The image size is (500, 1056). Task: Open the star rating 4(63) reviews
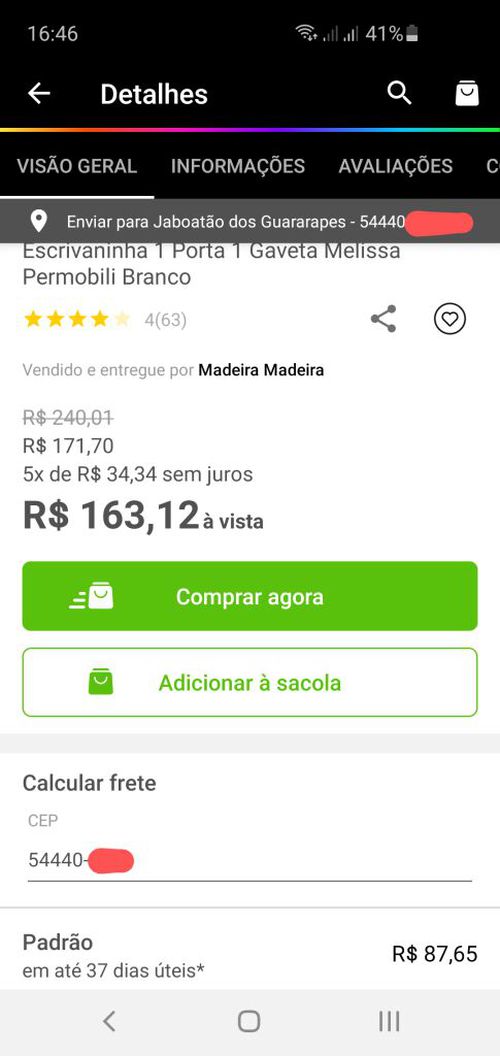click(104, 319)
